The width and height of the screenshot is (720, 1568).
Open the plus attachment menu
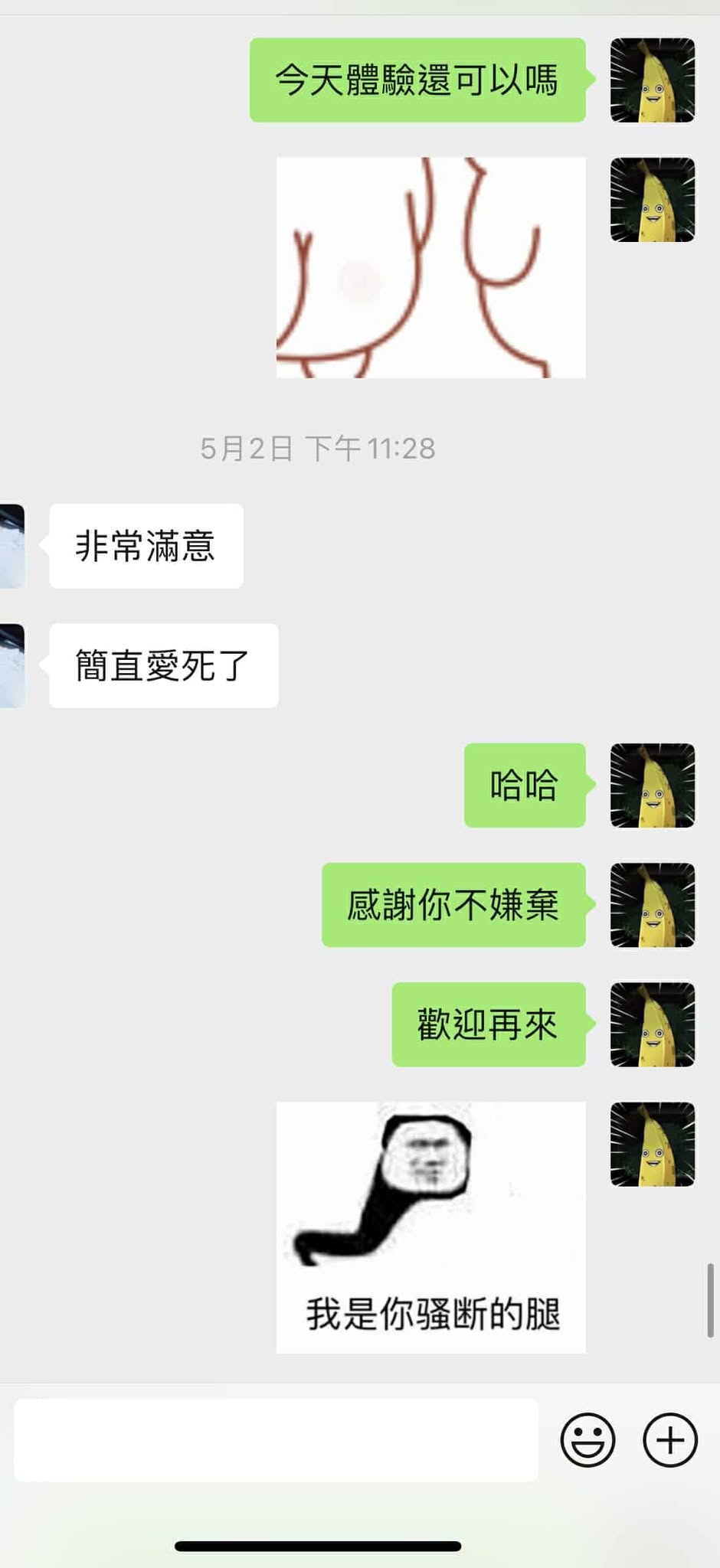669,1439
